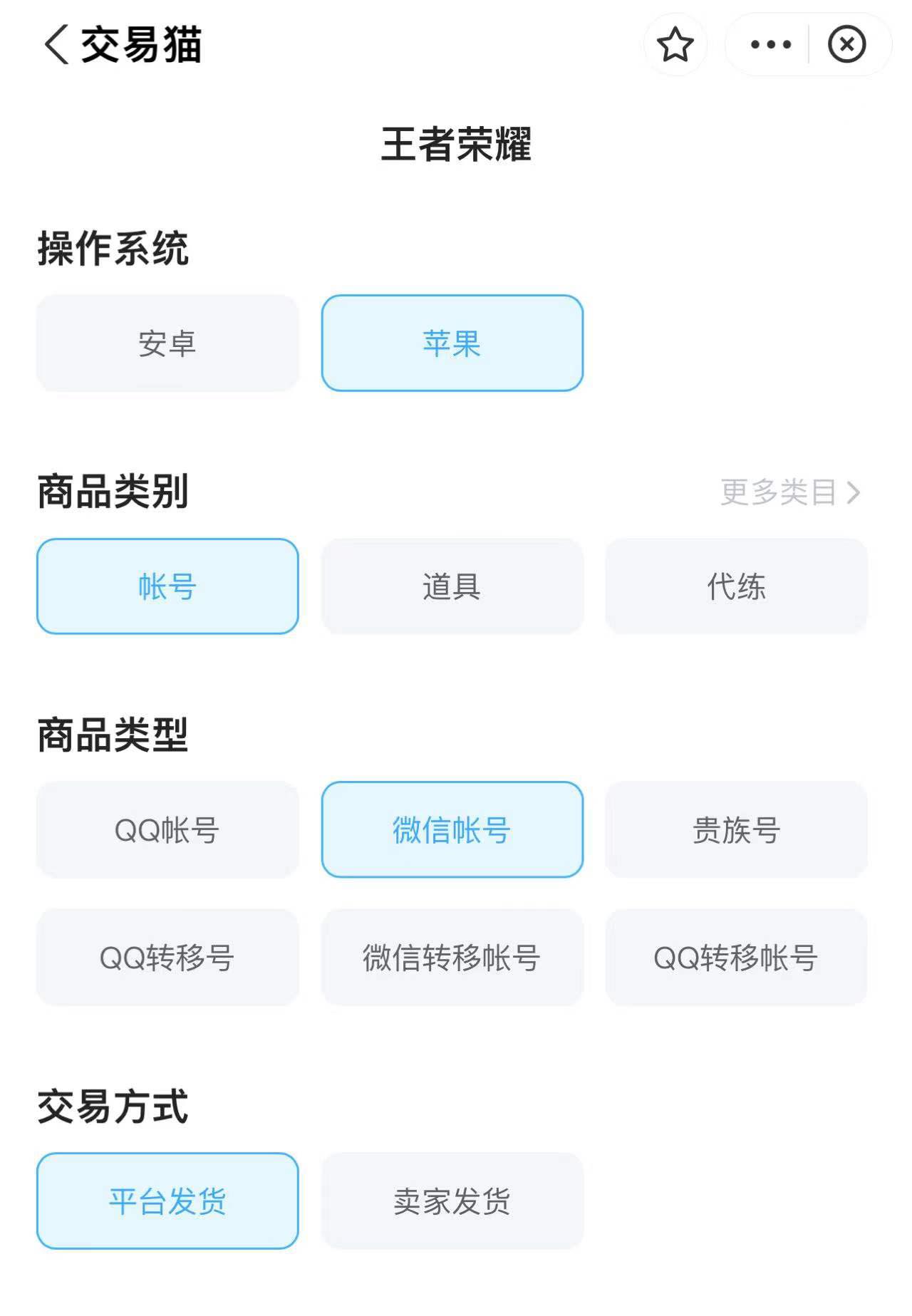Choose 道具 product category

(x=452, y=586)
